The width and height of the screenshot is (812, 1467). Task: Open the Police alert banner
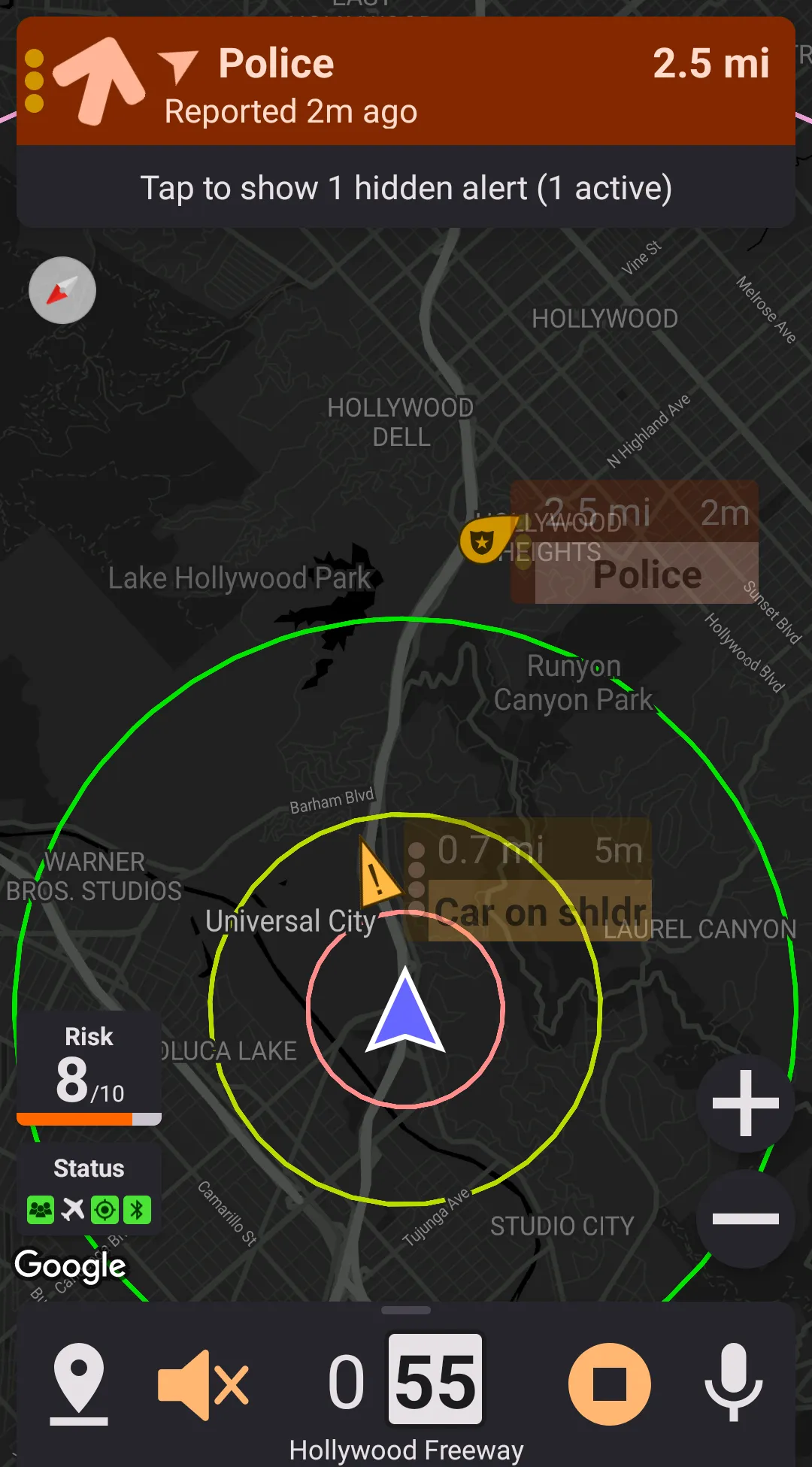(406, 81)
